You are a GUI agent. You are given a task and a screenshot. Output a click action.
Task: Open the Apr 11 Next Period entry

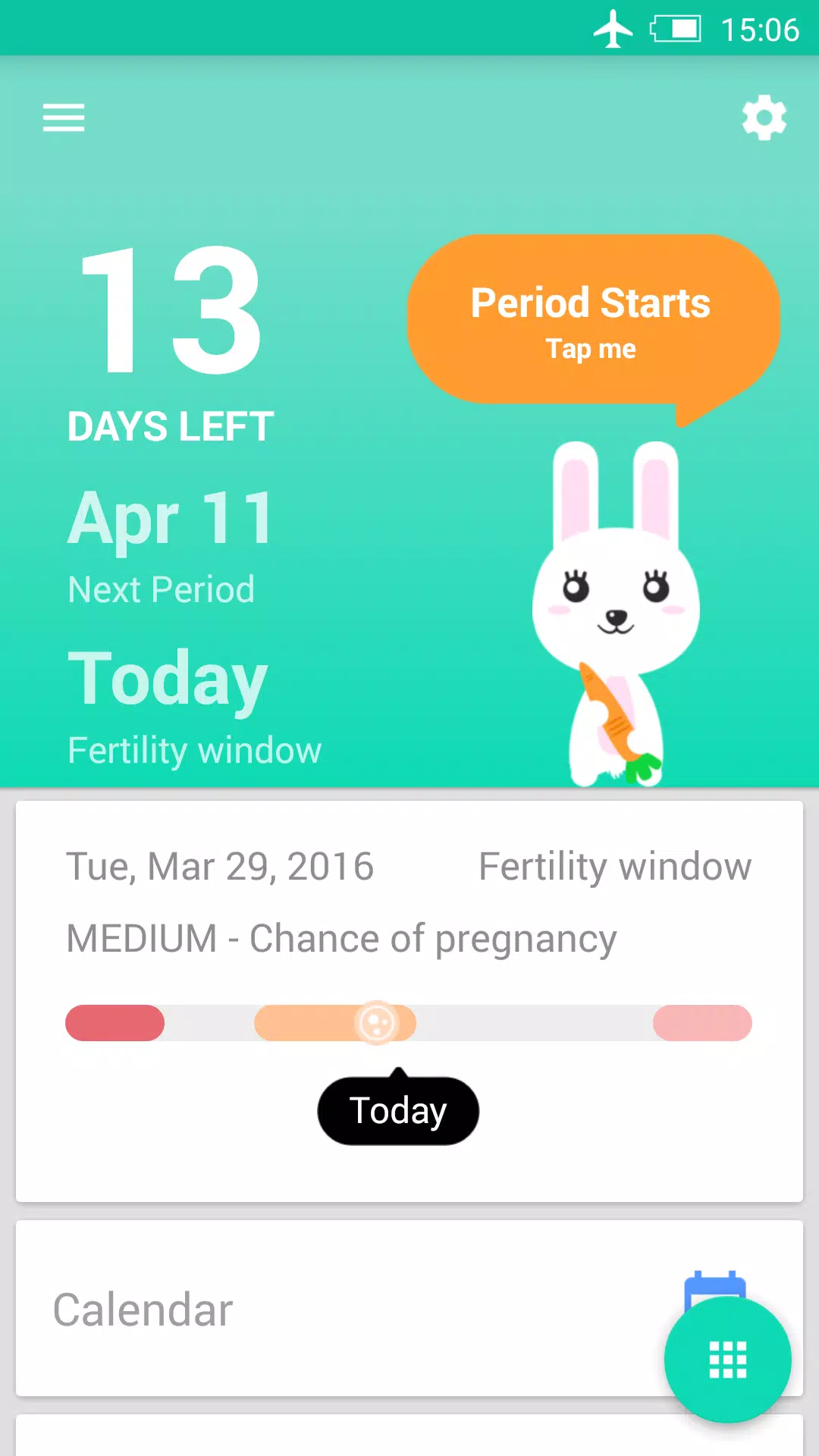coord(171,517)
